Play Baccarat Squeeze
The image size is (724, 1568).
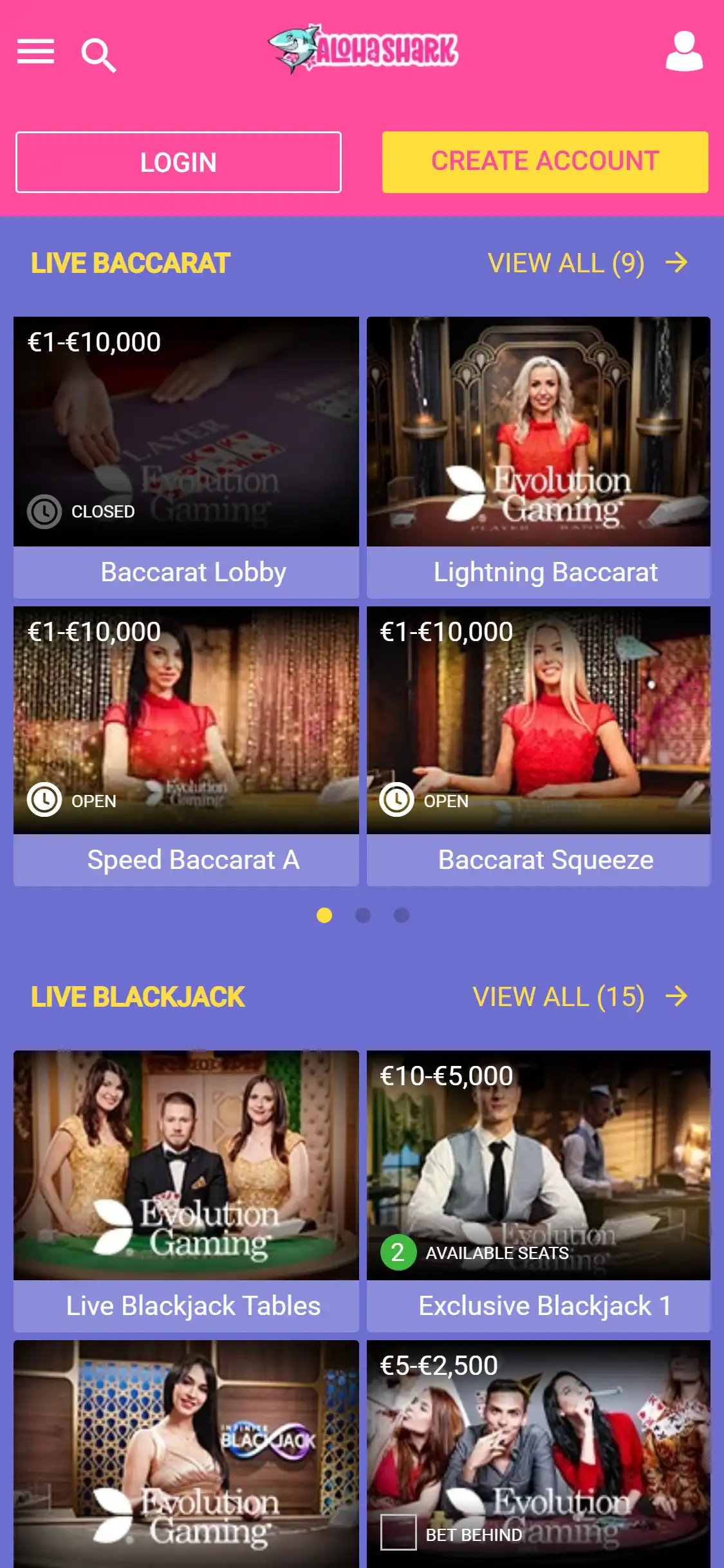click(539, 745)
